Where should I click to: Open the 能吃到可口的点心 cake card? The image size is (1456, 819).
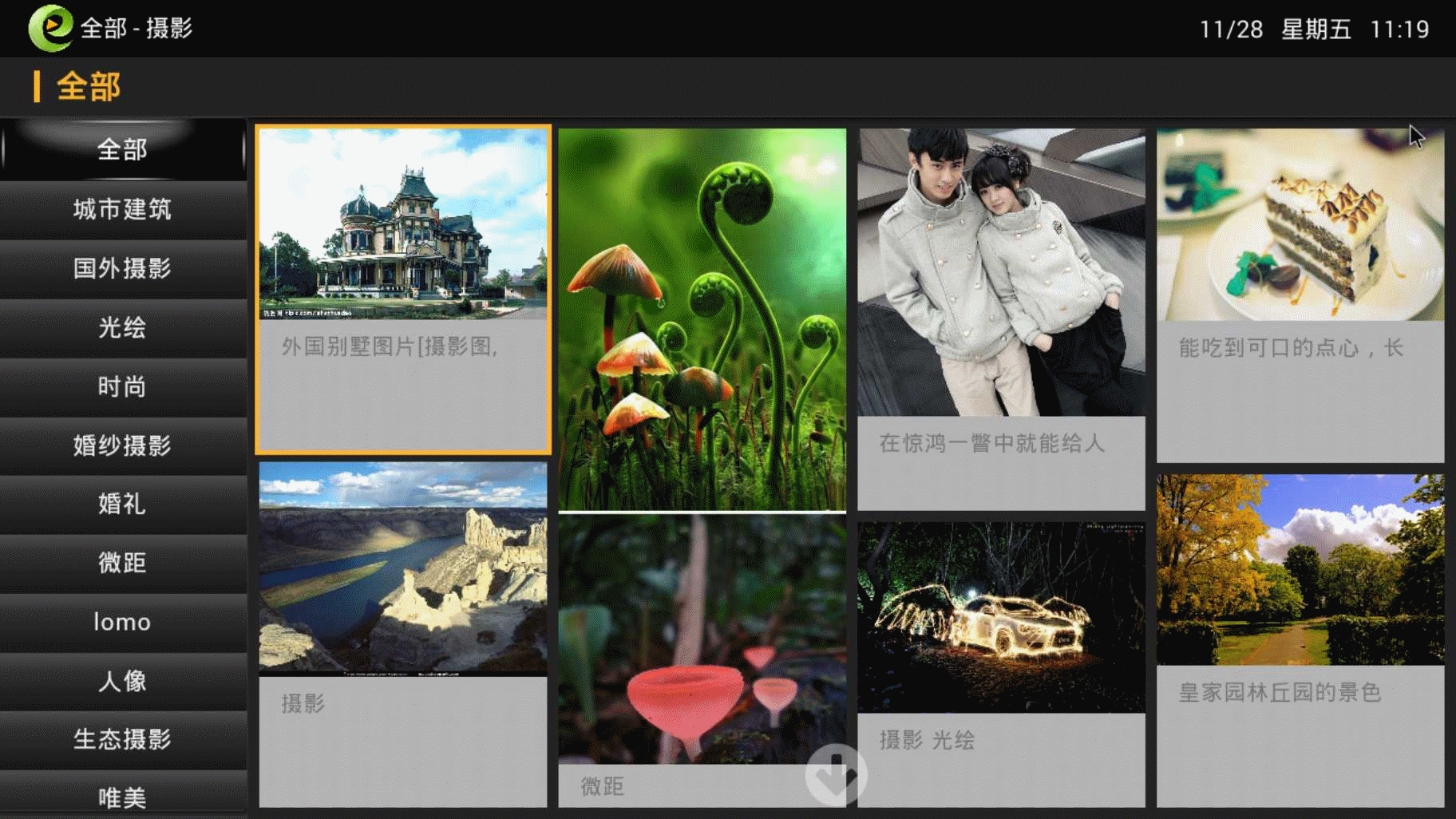coord(1300,295)
